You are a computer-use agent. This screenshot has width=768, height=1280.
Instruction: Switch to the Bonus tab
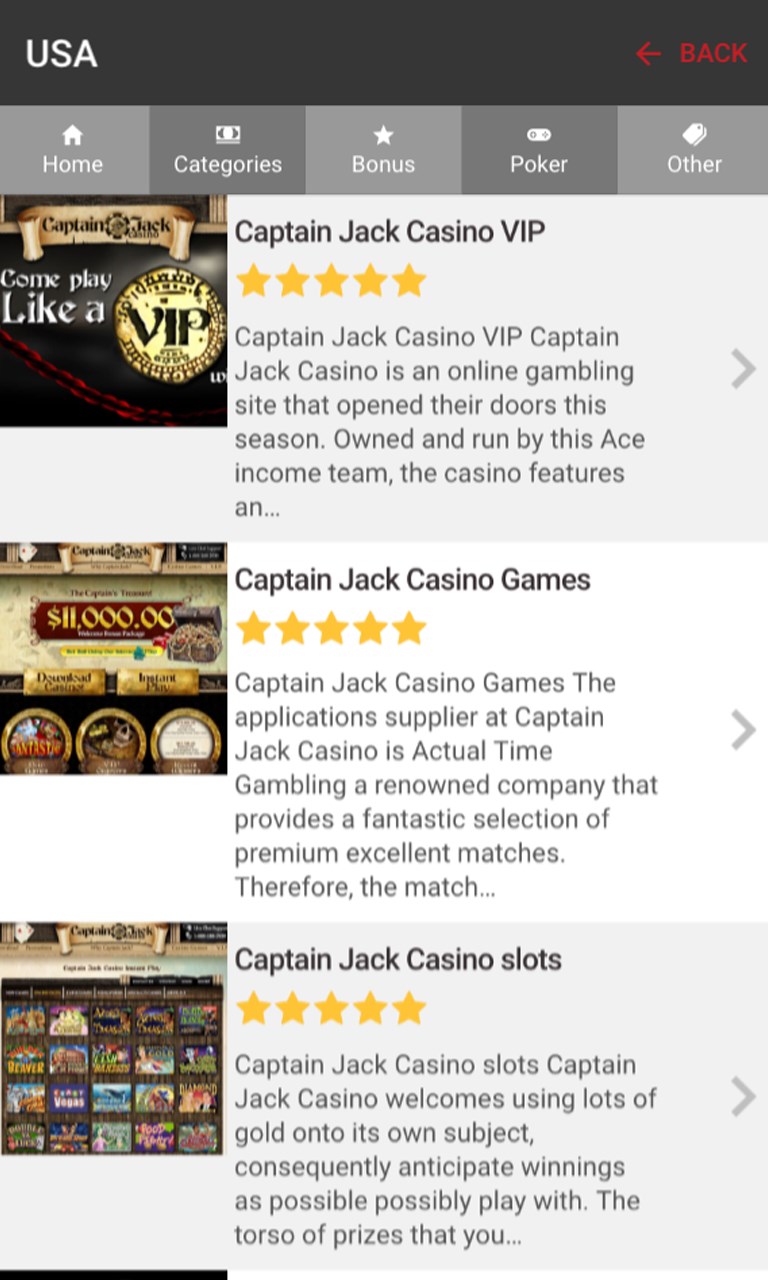click(383, 150)
